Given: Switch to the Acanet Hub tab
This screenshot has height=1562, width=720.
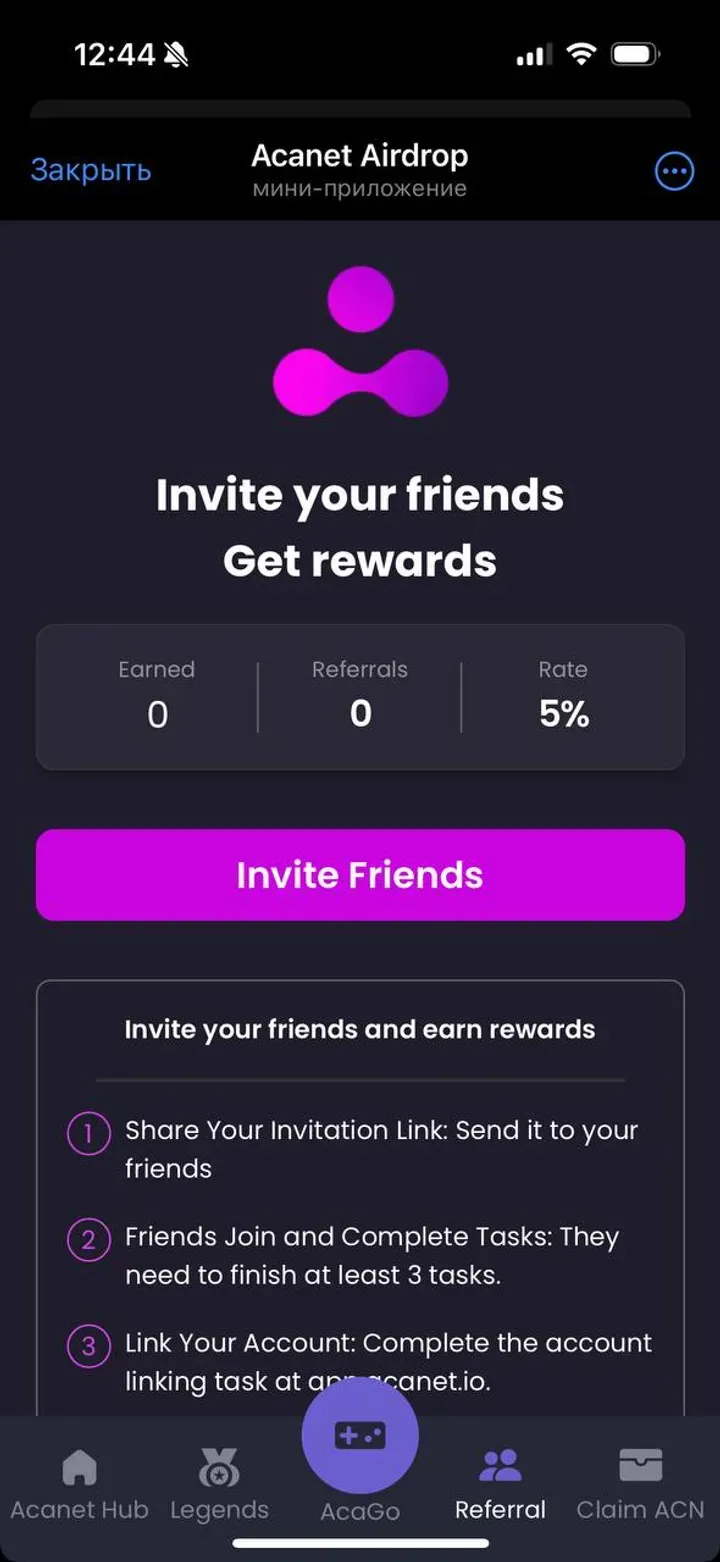Looking at the screenshot, I should click(x=79, y=1485).
